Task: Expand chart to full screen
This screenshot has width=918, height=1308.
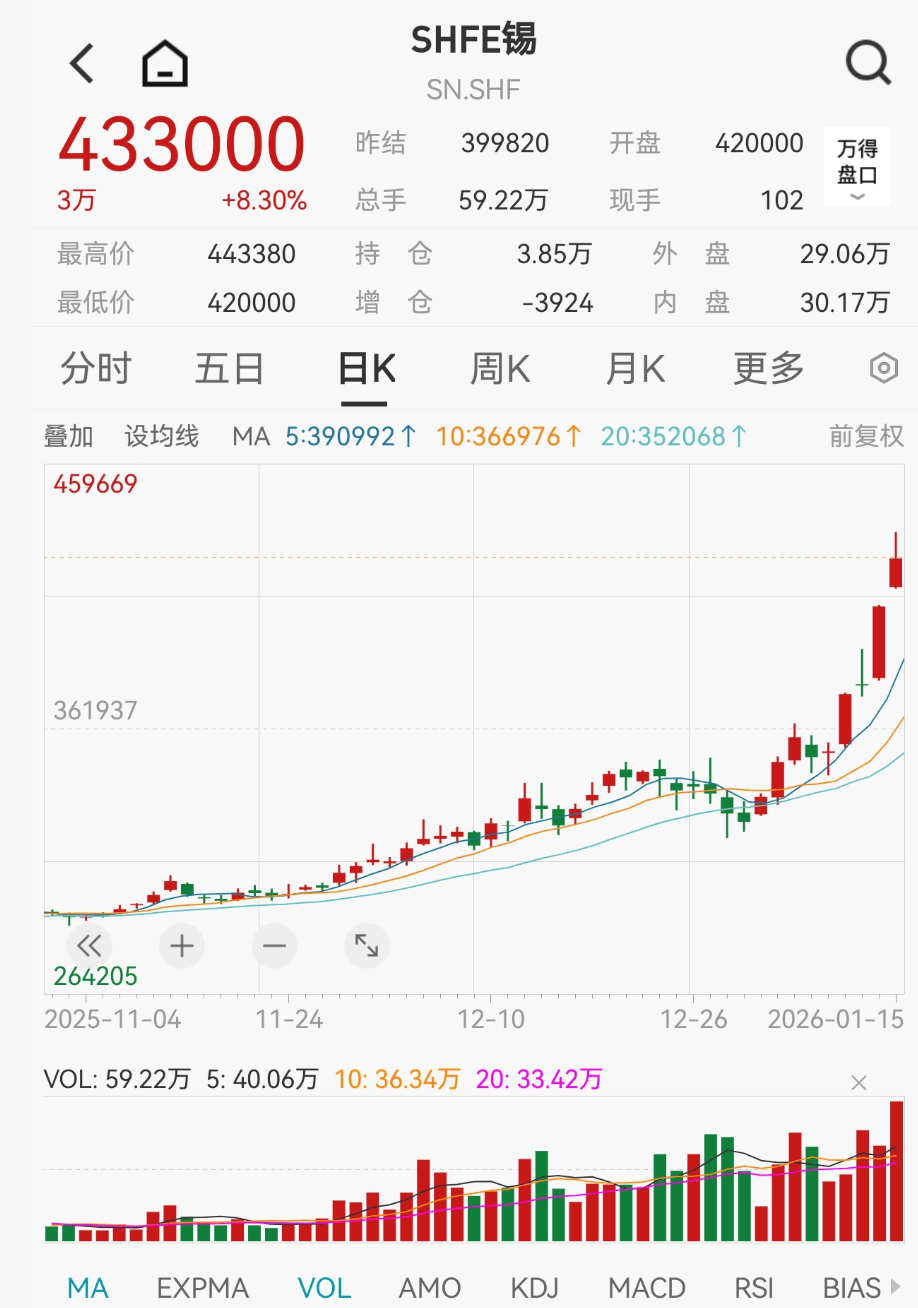Action: point(367,945)
